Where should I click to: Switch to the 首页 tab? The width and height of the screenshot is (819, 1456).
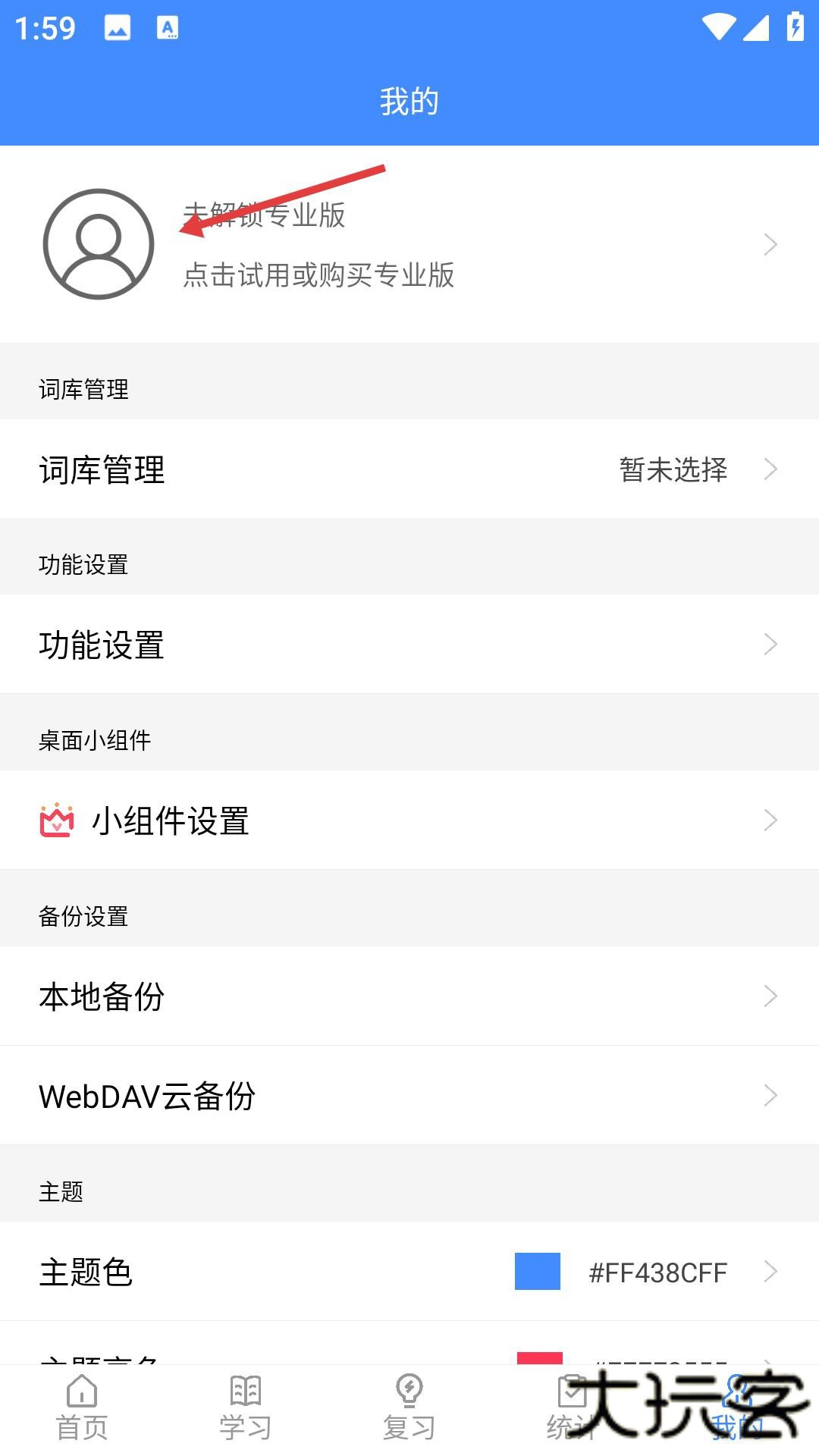(82, 1409)
